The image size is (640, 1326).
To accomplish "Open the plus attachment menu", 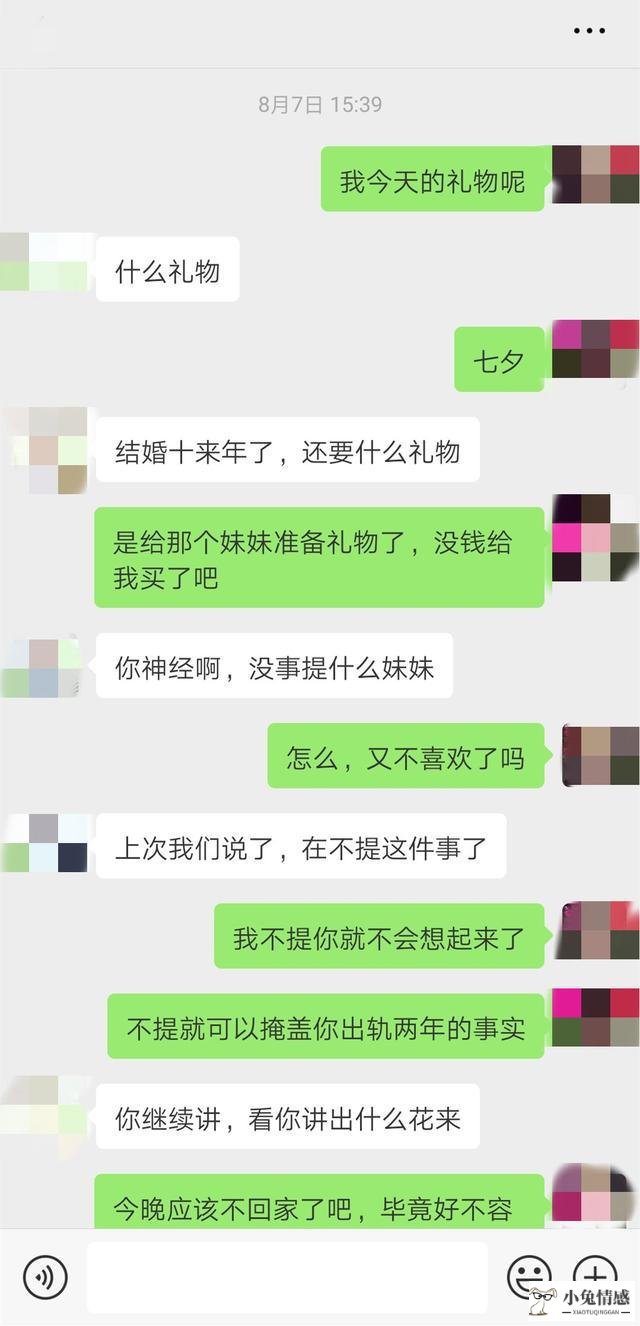I will 595,1275.
